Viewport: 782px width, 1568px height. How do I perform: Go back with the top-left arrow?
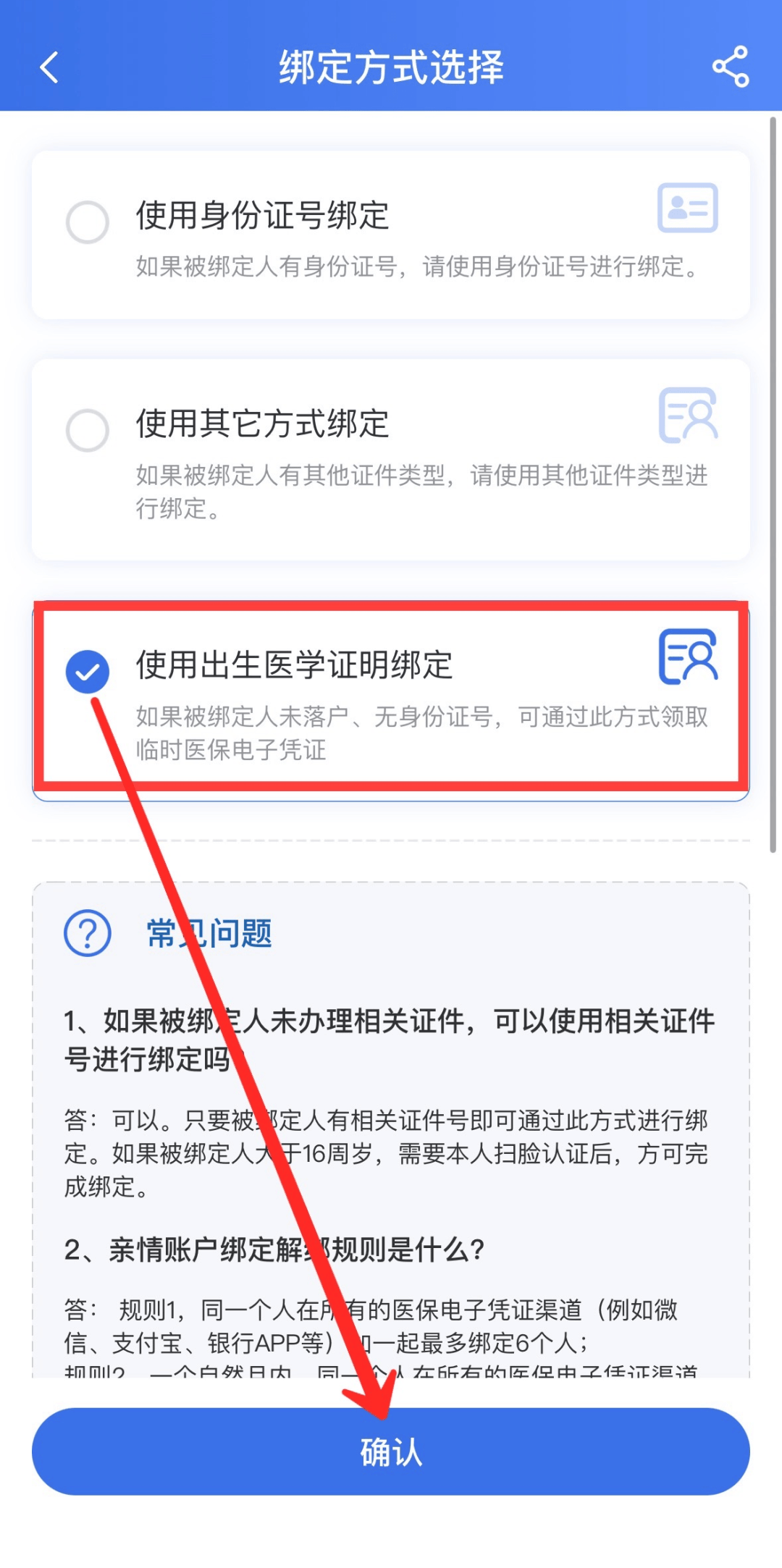[x=49, y=67]
